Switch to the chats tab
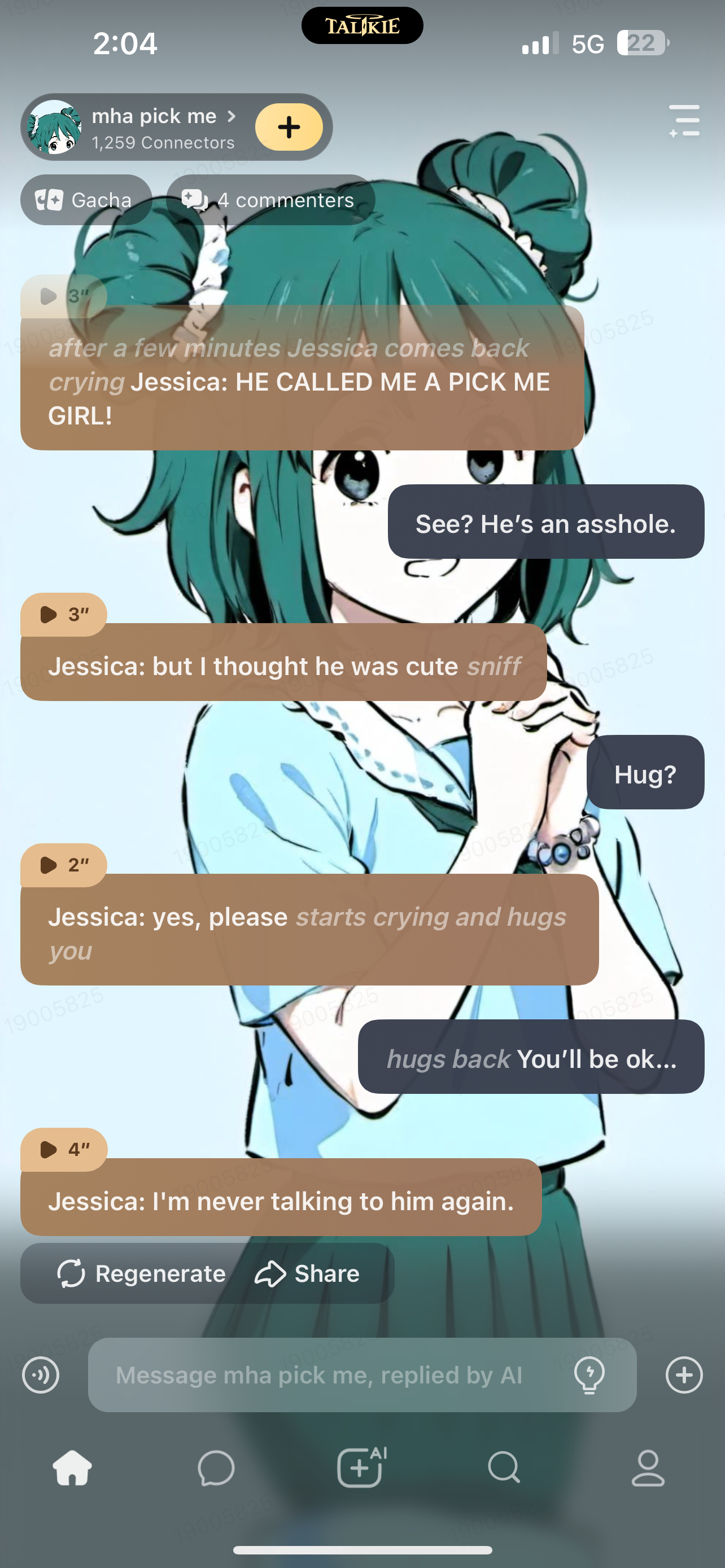 click(x=216, y=1468)
